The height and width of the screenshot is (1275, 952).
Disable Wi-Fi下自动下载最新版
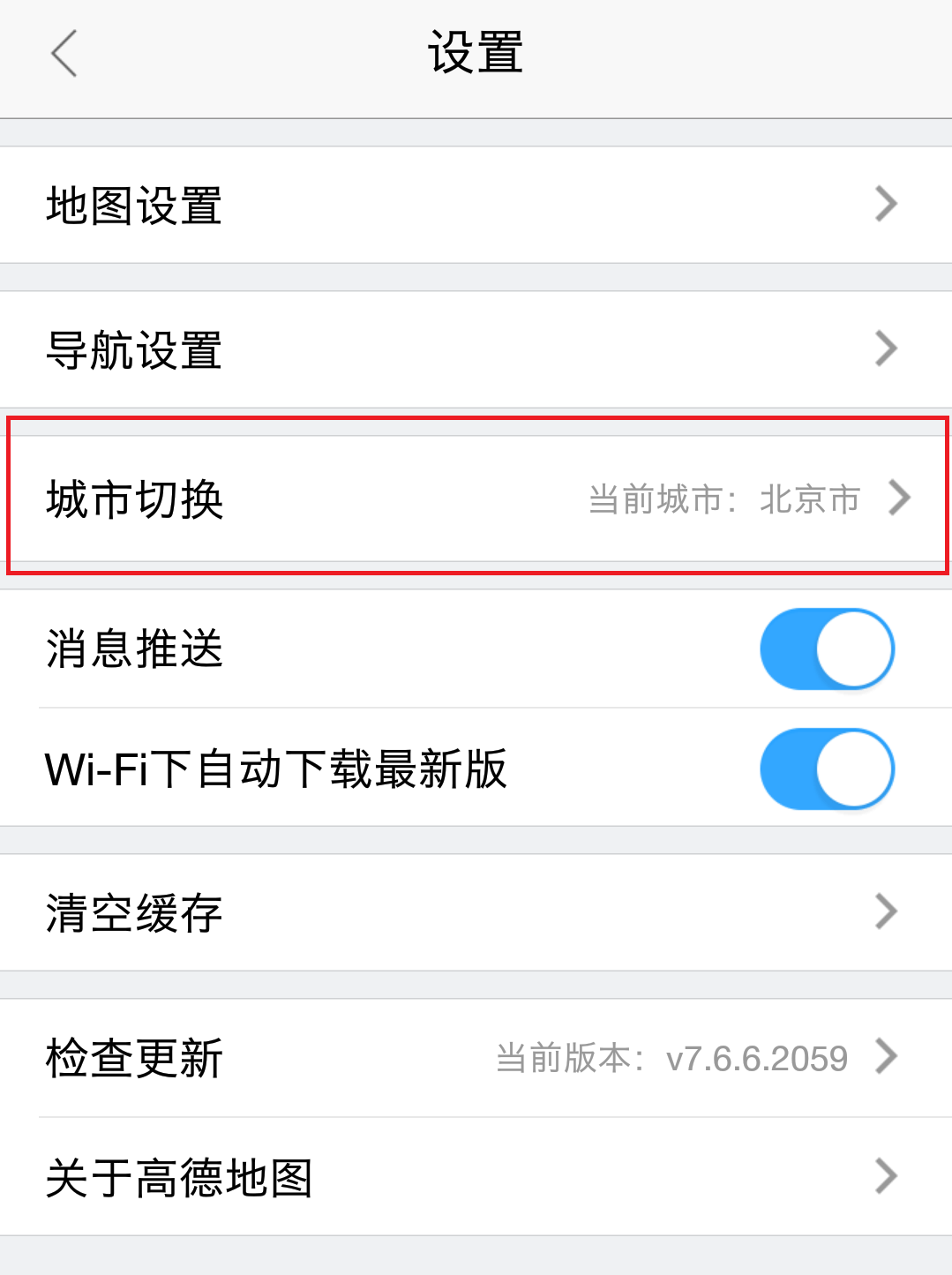(827, 769)
